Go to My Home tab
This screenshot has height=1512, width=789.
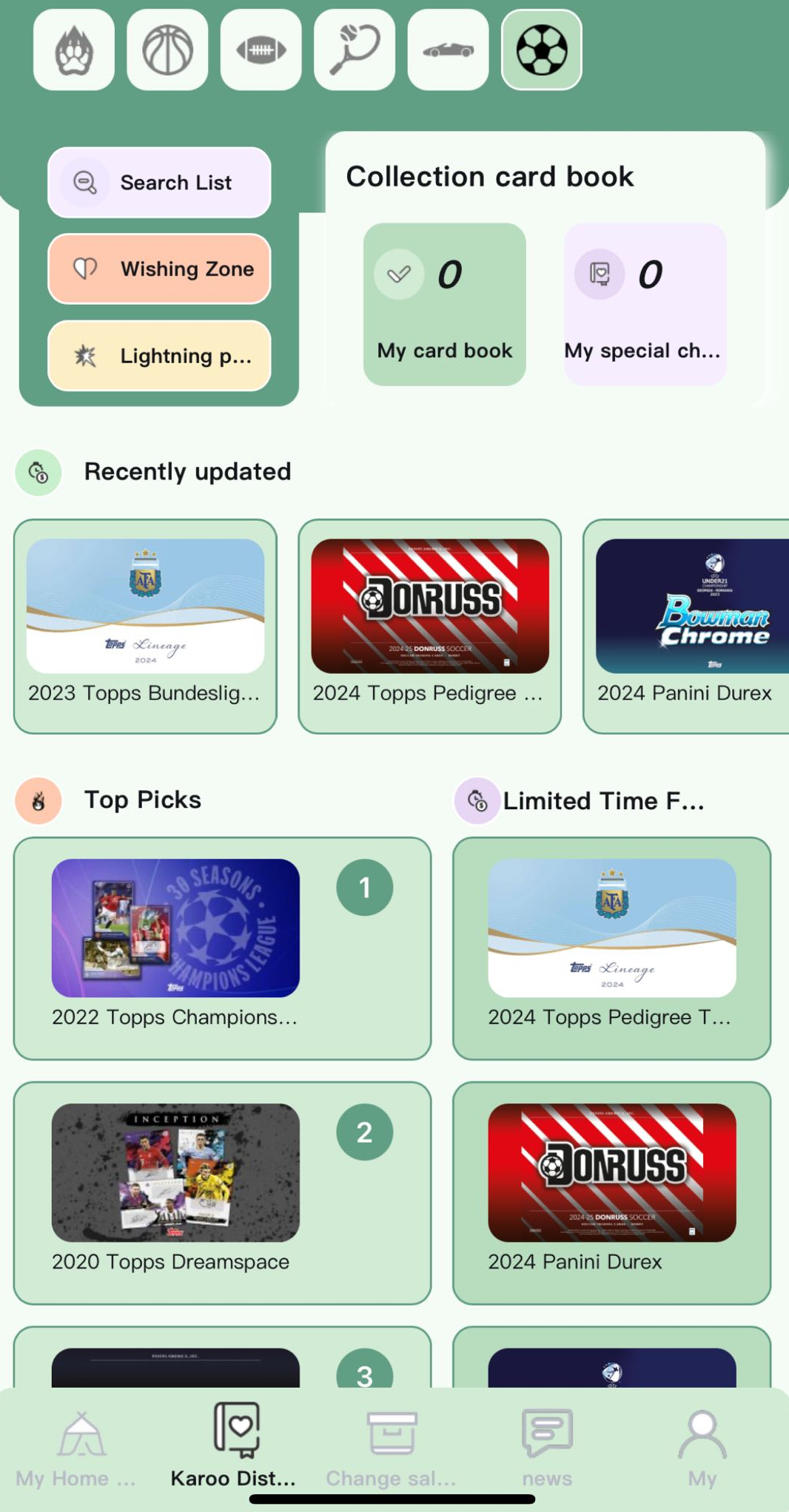tap(77, 1448)
